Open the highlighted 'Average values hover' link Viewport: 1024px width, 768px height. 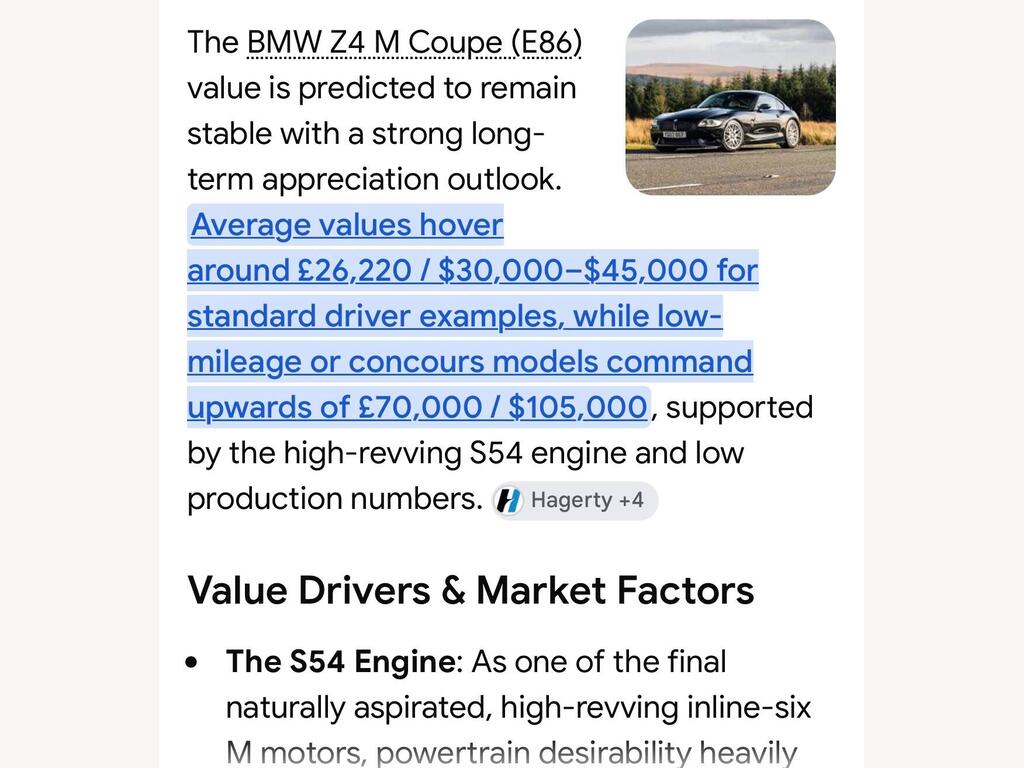347,225
